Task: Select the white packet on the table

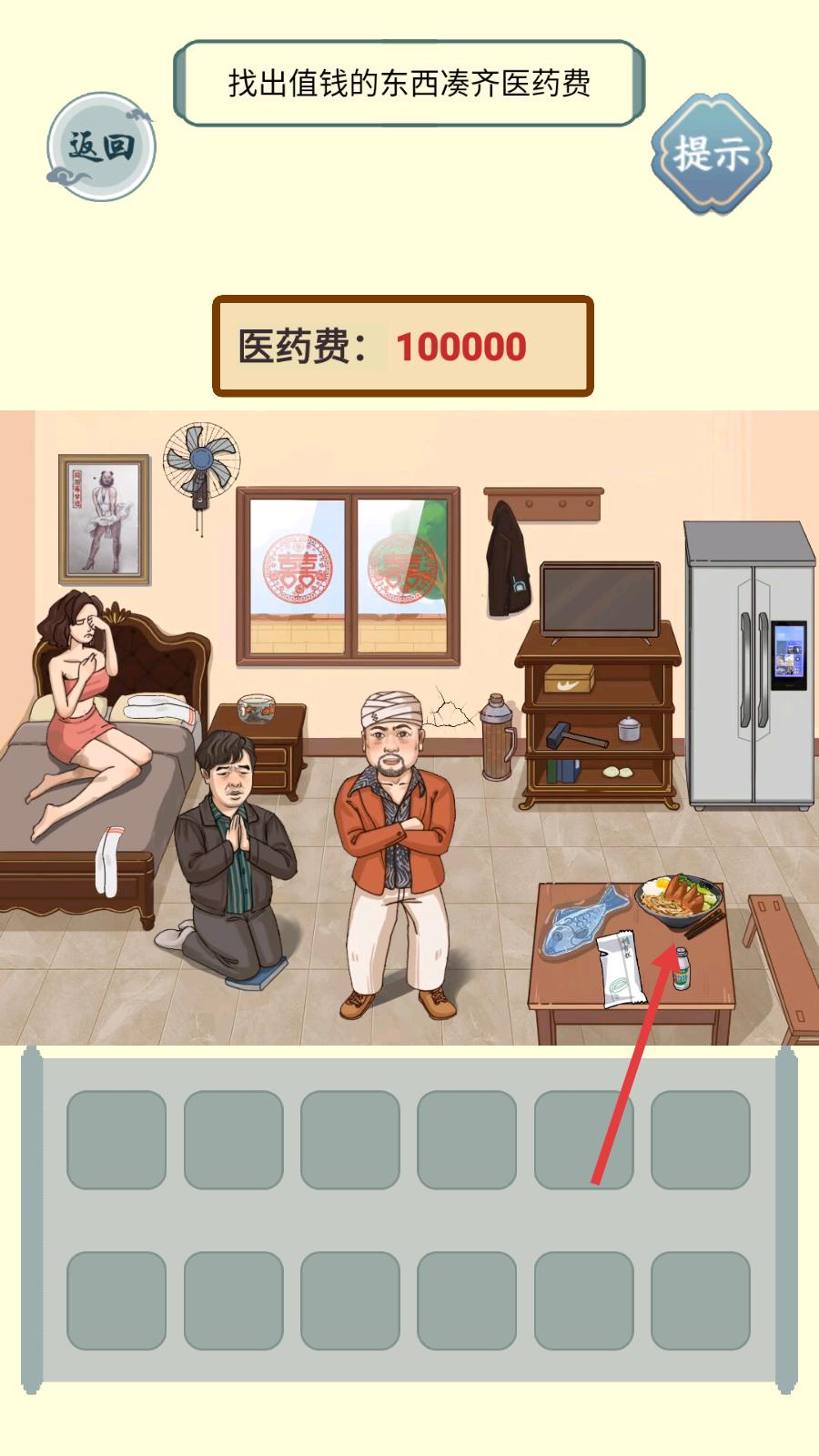Action: (622, 971)
